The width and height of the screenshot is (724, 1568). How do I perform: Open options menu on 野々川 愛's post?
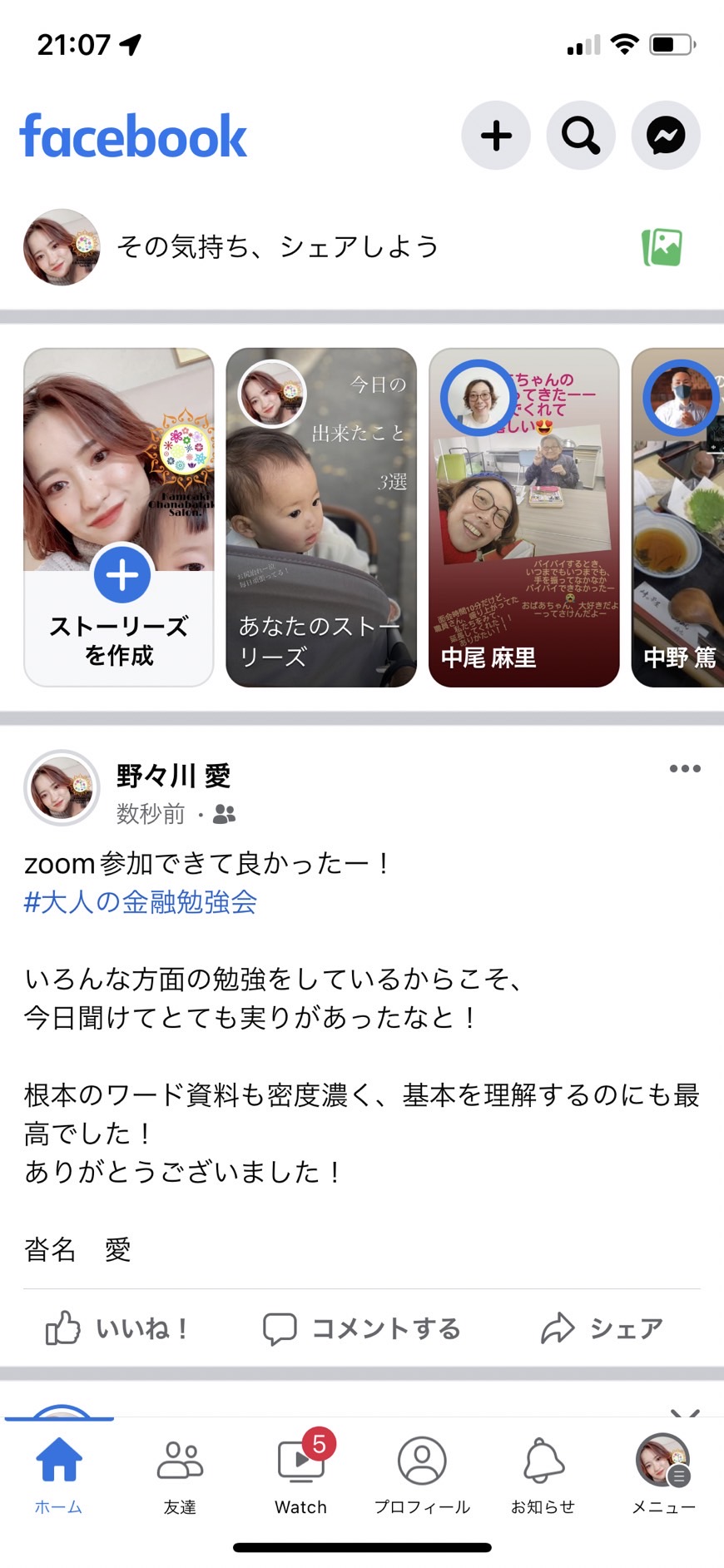click(685, 768)
